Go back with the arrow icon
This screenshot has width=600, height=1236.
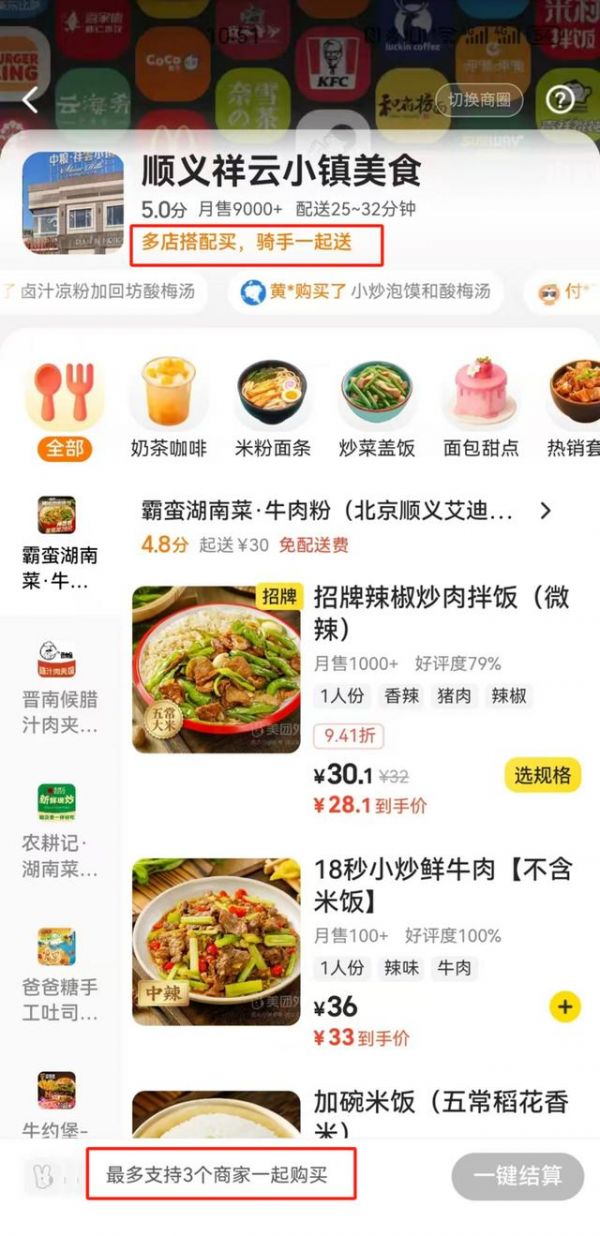click(30, 100)
